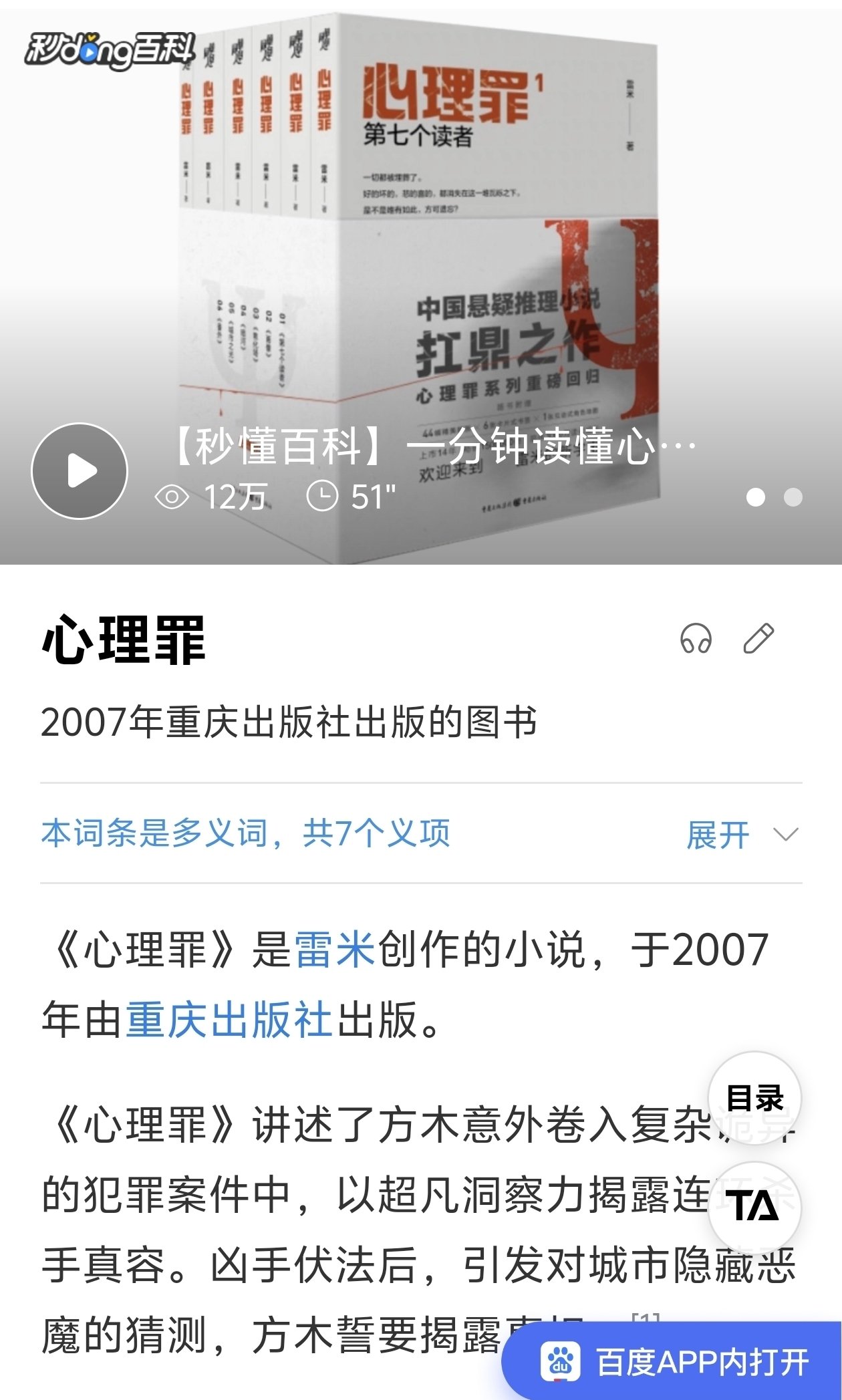Follow the 重庆出版社 link
The height and width of the screenshot is (1400, 842).
click(229, 1020)
